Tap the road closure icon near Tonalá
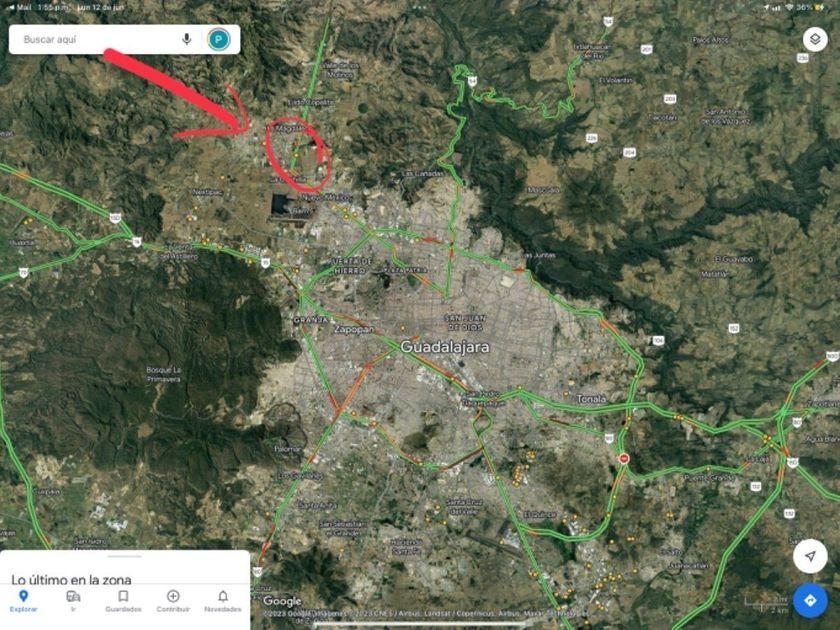This screenshot has width=840, height=630. click(624, 459)
